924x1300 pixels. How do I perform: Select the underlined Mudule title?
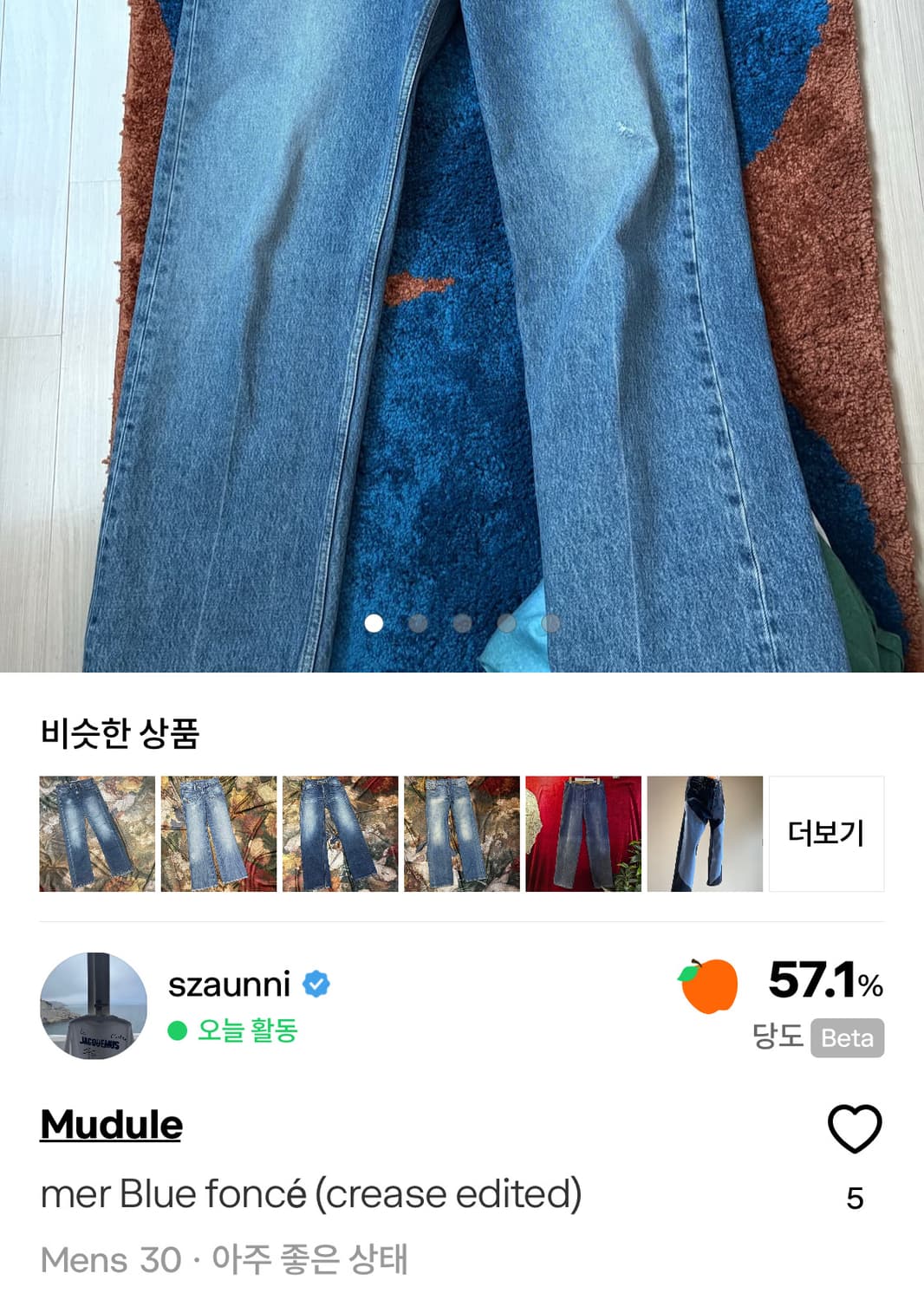(x=111, y=1125)
